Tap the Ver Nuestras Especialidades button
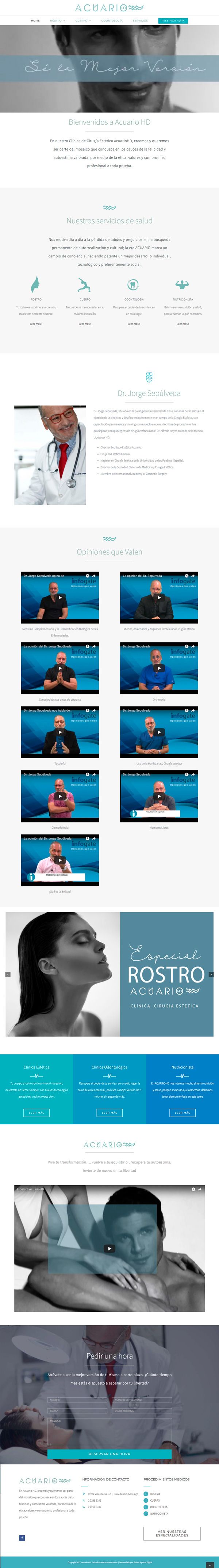This screenshot has height=1568, width=219. [x=172, y=1533]
